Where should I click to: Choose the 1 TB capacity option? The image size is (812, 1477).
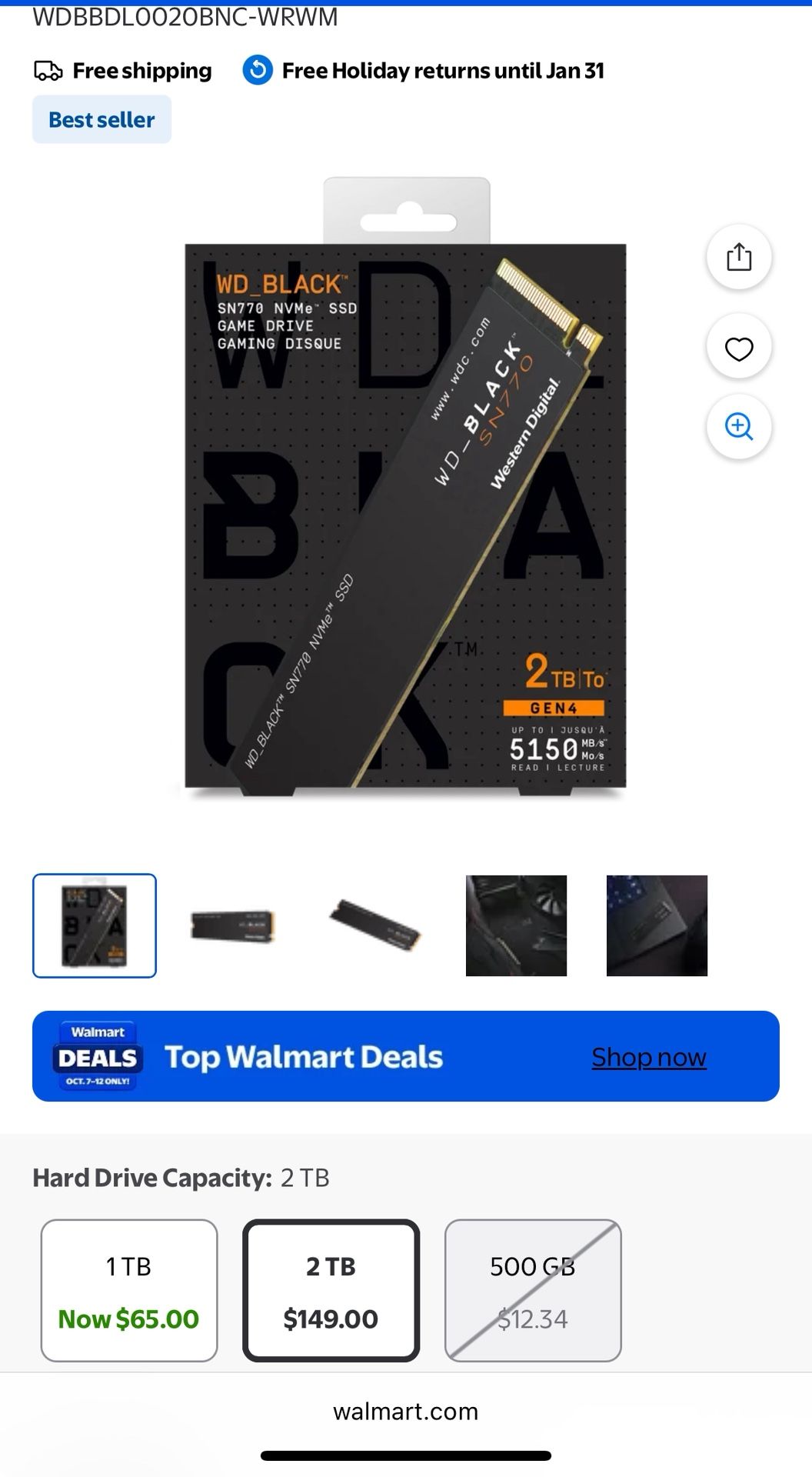pos(129,1290)
